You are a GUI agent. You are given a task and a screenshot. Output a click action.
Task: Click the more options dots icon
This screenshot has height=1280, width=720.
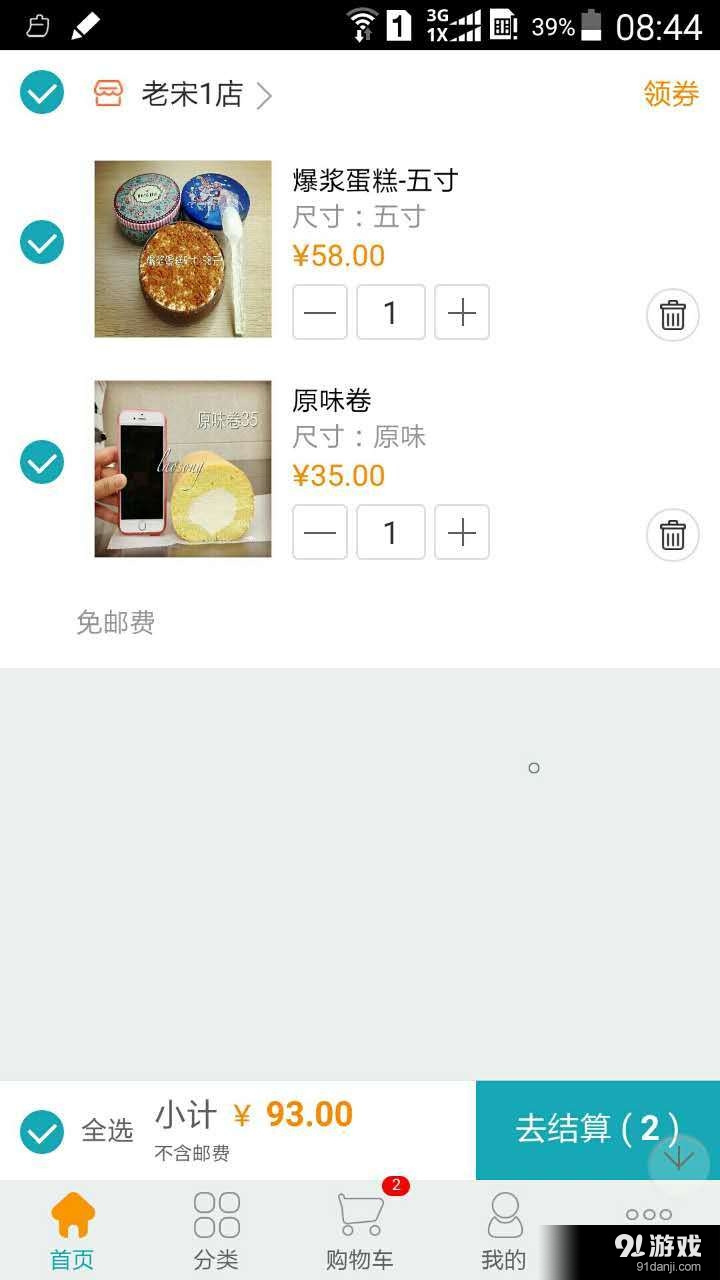pyautogui.click(x=648, y=1215)
